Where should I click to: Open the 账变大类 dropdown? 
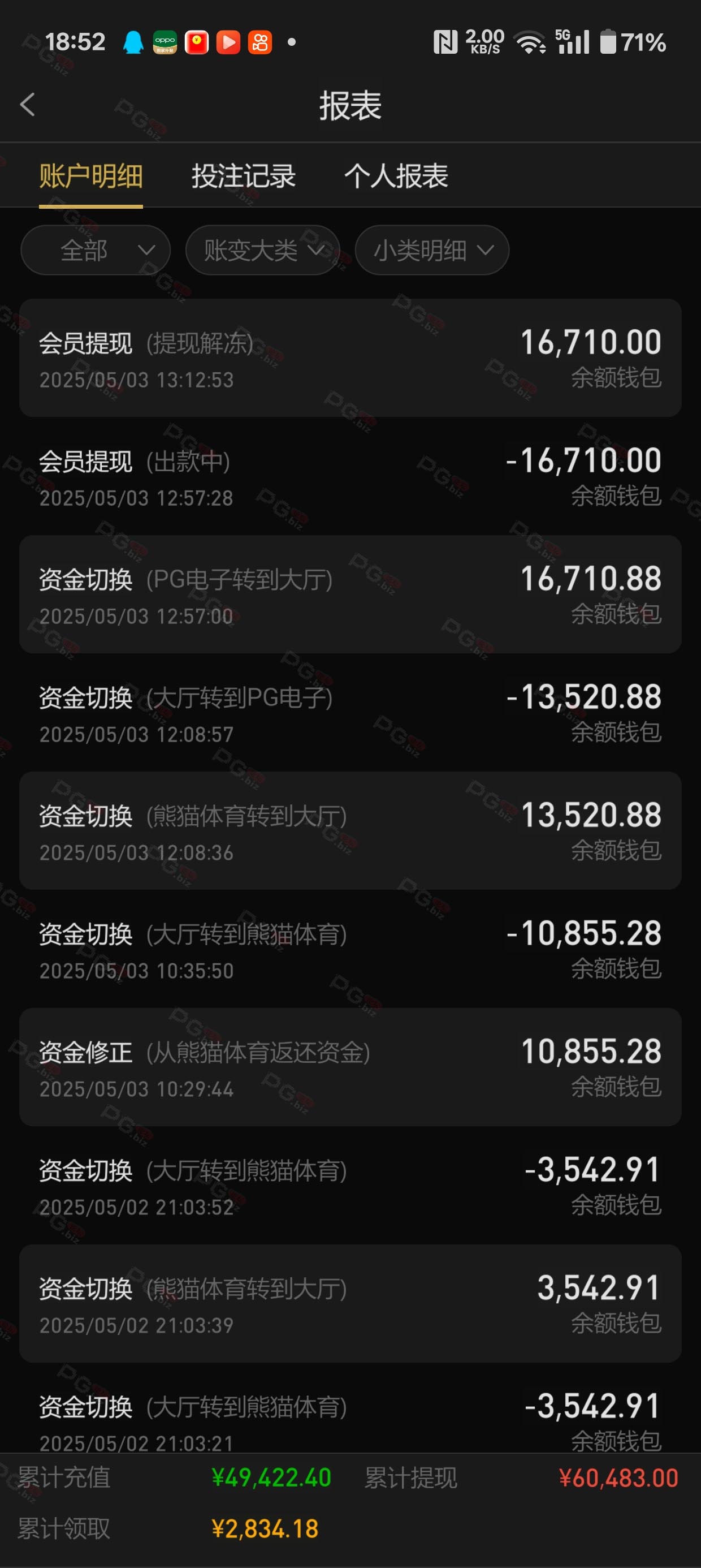pyautogui.click(x=262, y=250)
